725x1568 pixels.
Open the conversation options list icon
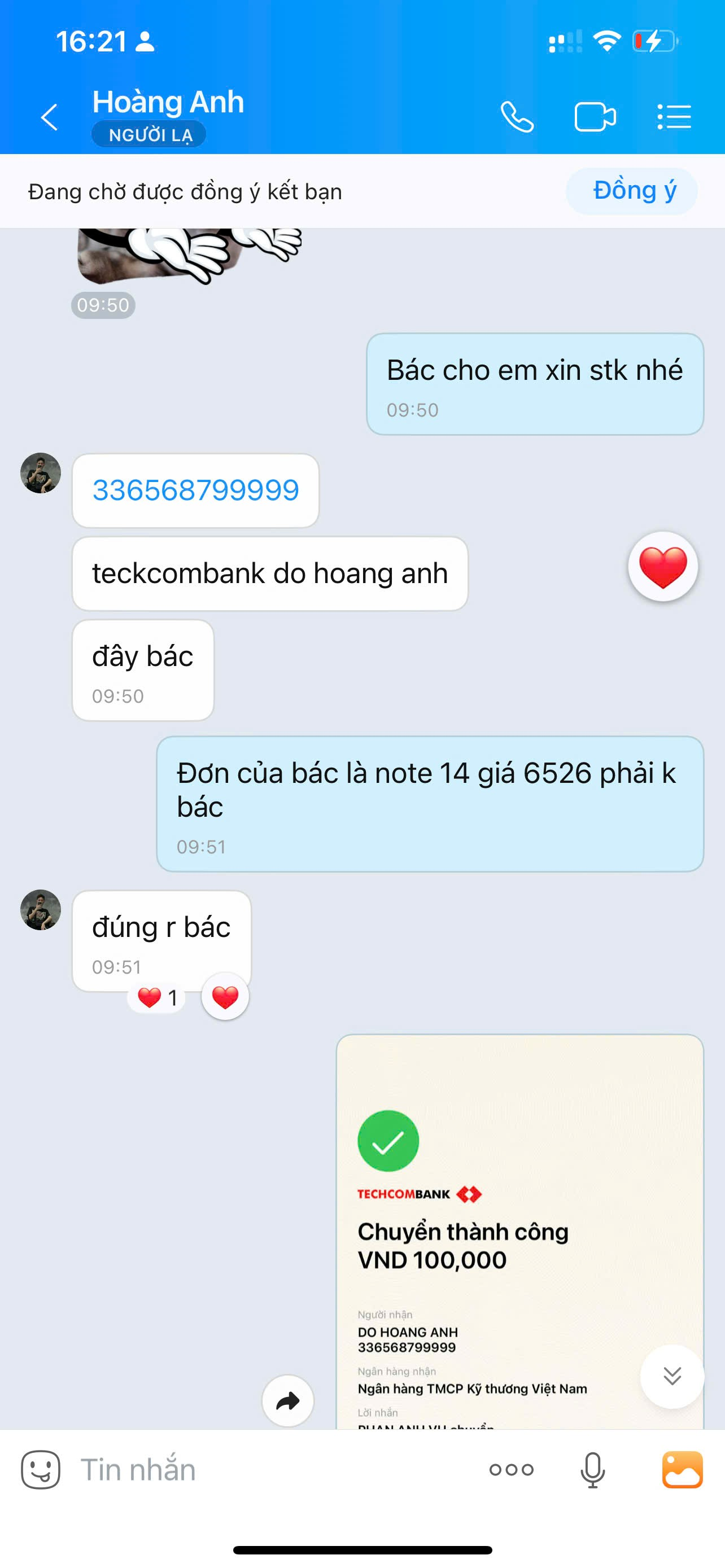coord(673,116)
